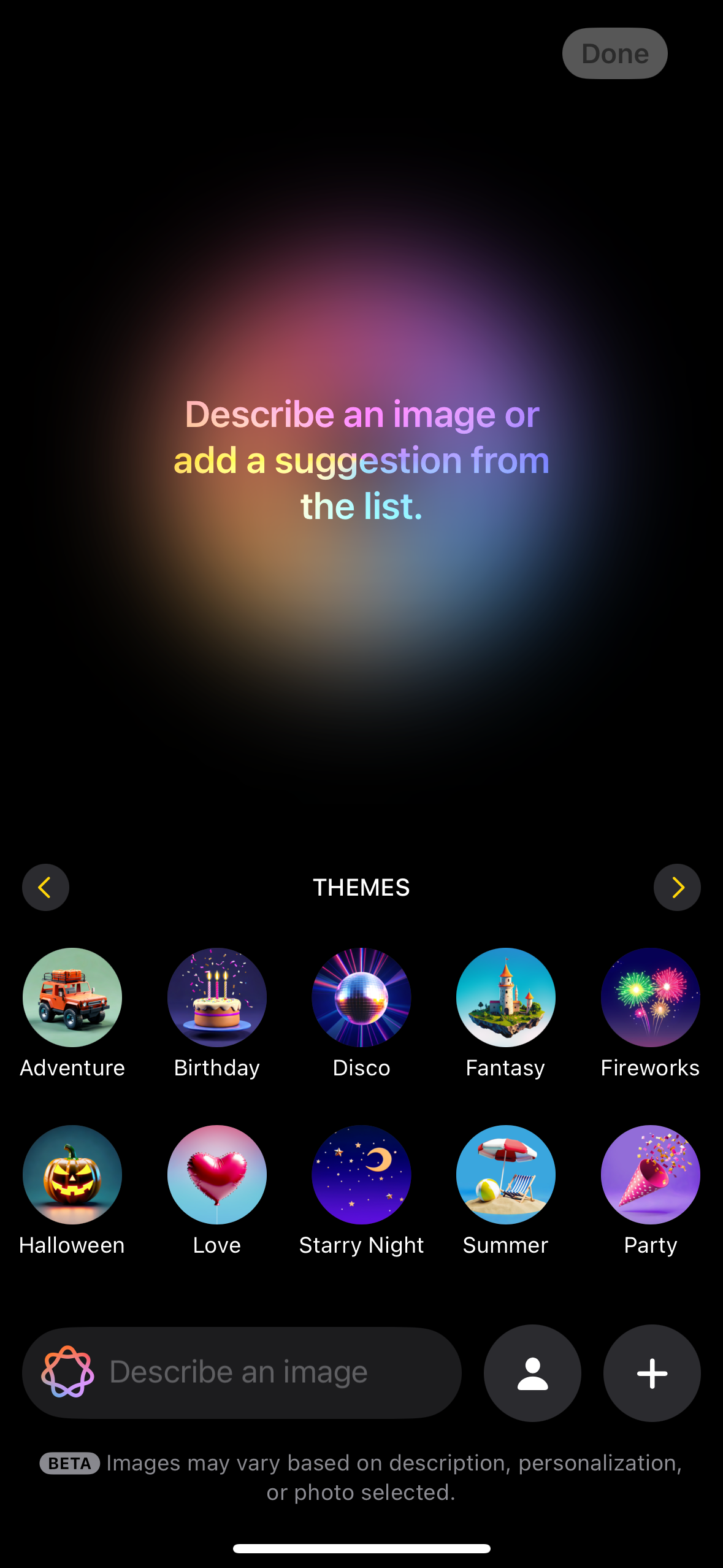This screenshot has height=1568, width=723.
Task: Select the Adventure theme
Action: 72,997
